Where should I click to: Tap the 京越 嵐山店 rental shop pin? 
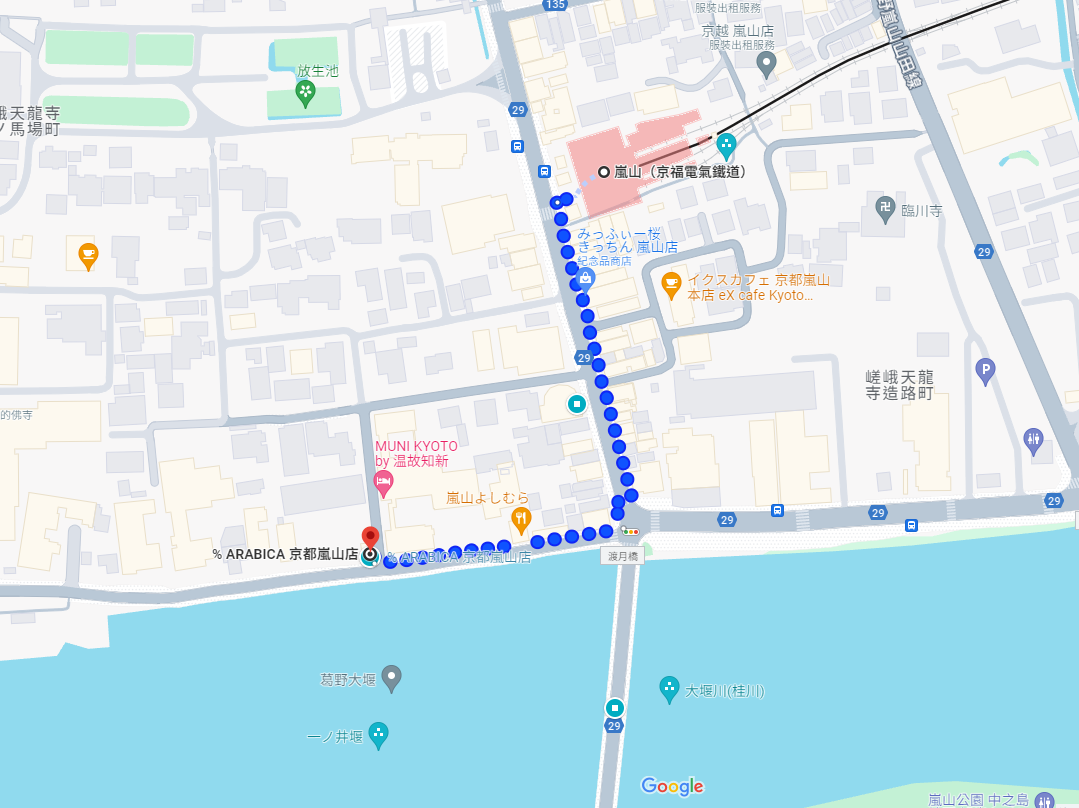tap(766, 65)
